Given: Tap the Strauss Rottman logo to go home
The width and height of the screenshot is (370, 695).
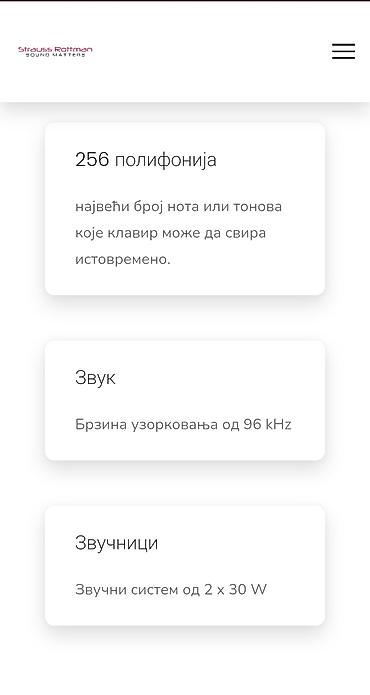Looking at the screenshot, I should [x=55, y=51].
